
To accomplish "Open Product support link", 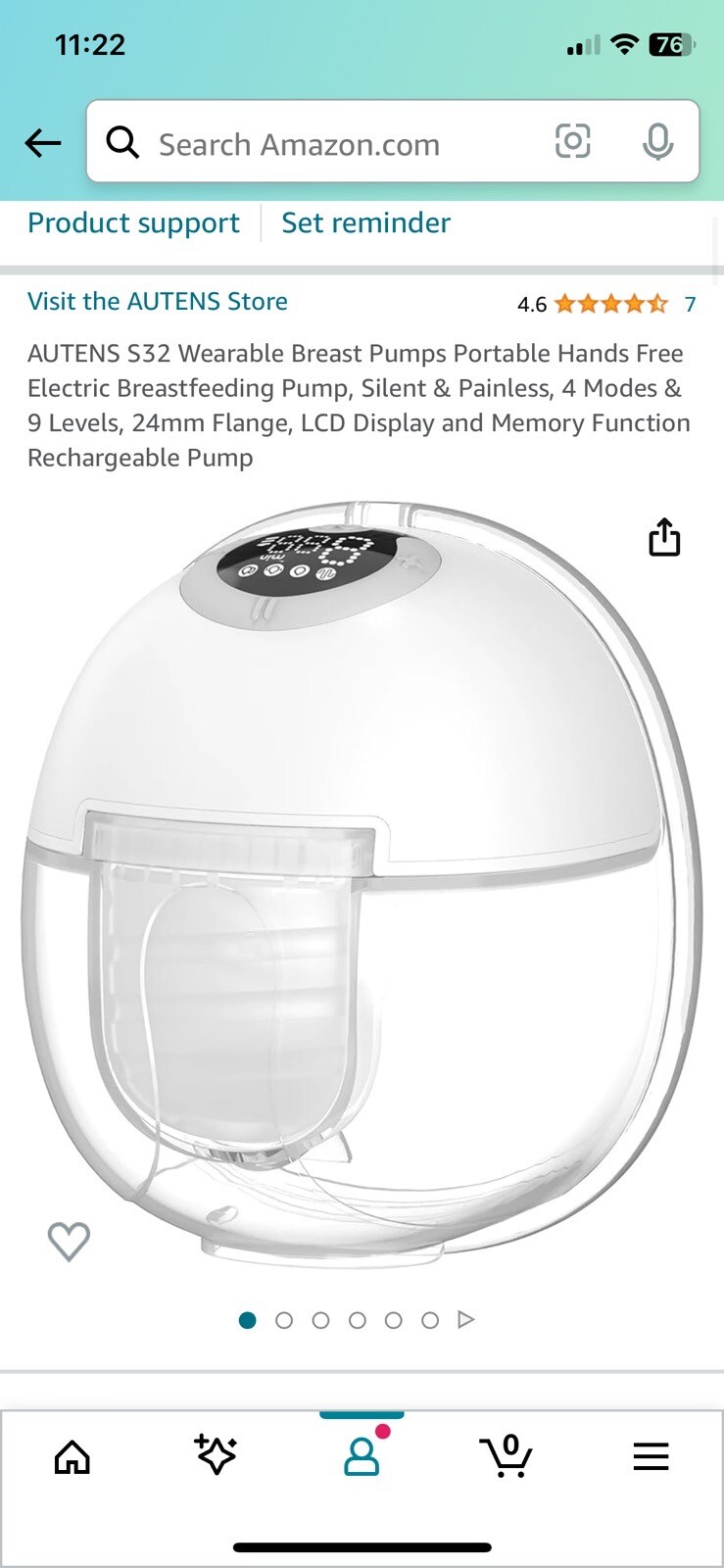I will (133, 222).
